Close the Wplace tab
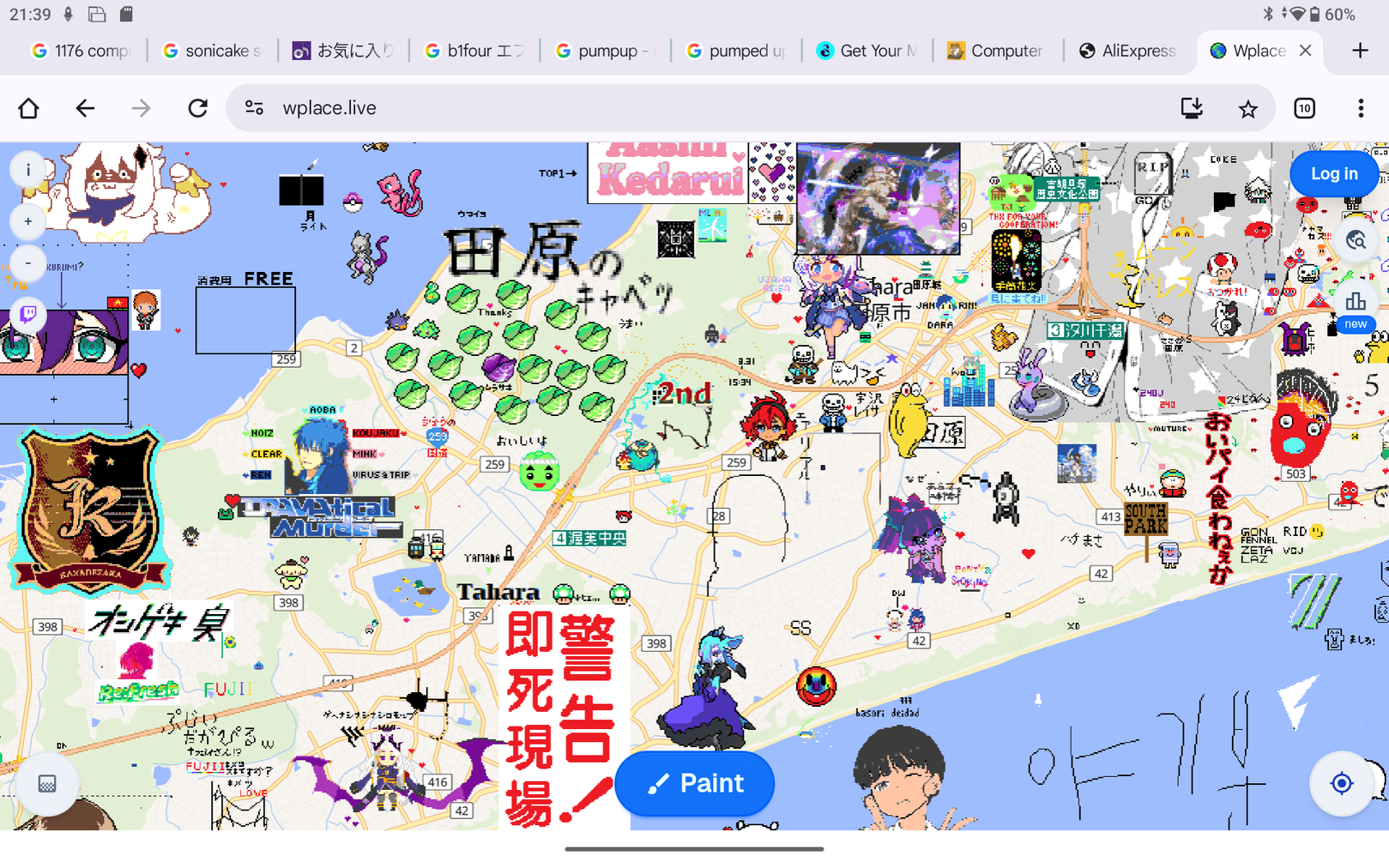The height and width of the screenshot is (868, 1389). 1305,51
